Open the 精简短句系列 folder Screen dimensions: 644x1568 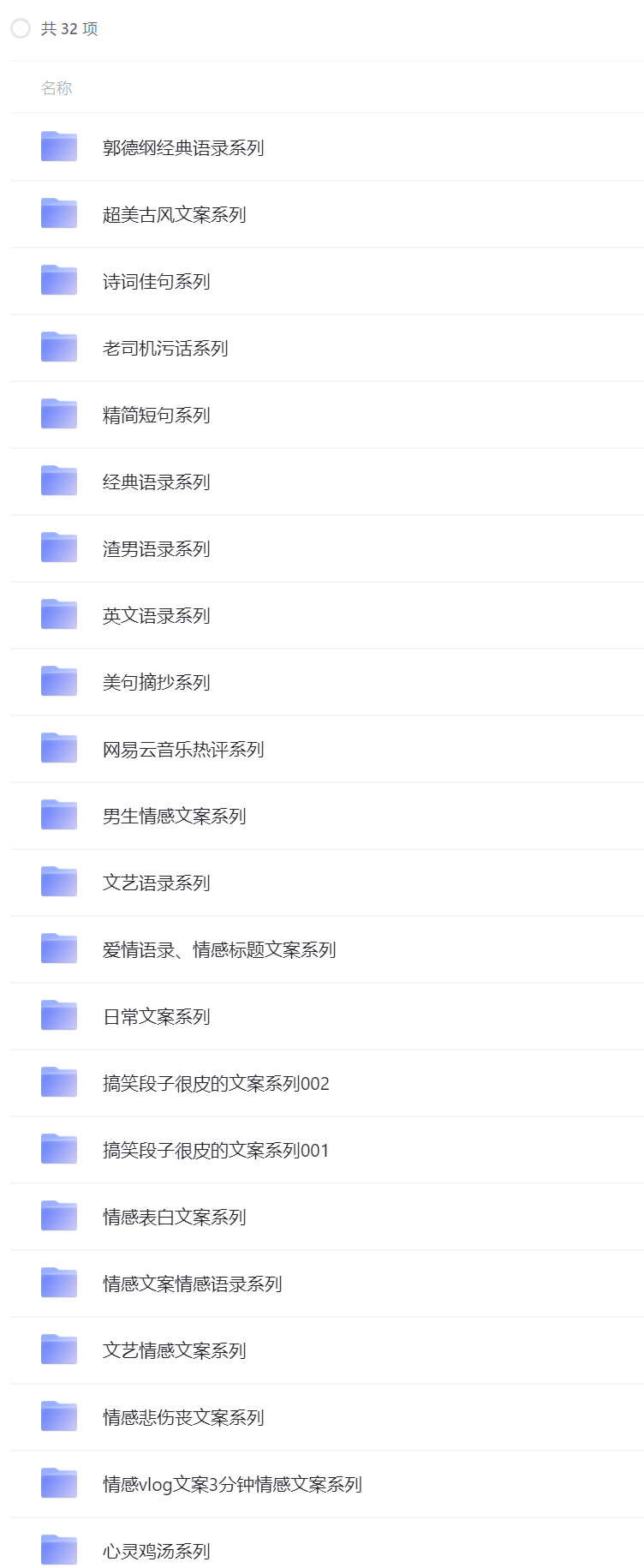click(156, 415)
